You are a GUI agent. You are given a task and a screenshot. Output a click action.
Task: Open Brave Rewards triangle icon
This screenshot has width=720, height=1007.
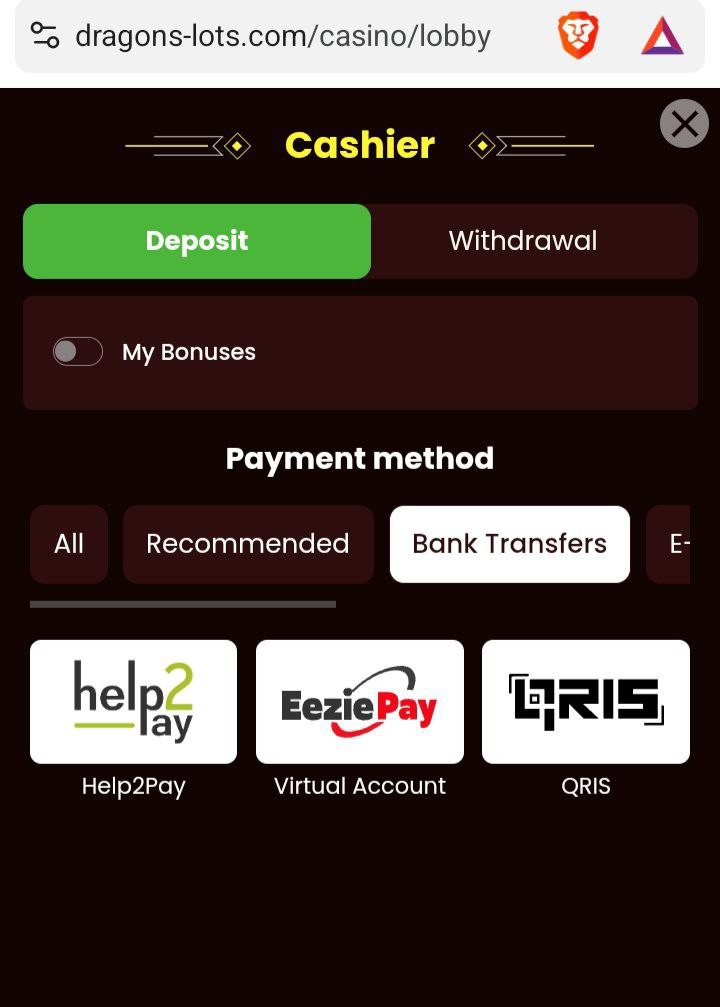tap(662, 37)
